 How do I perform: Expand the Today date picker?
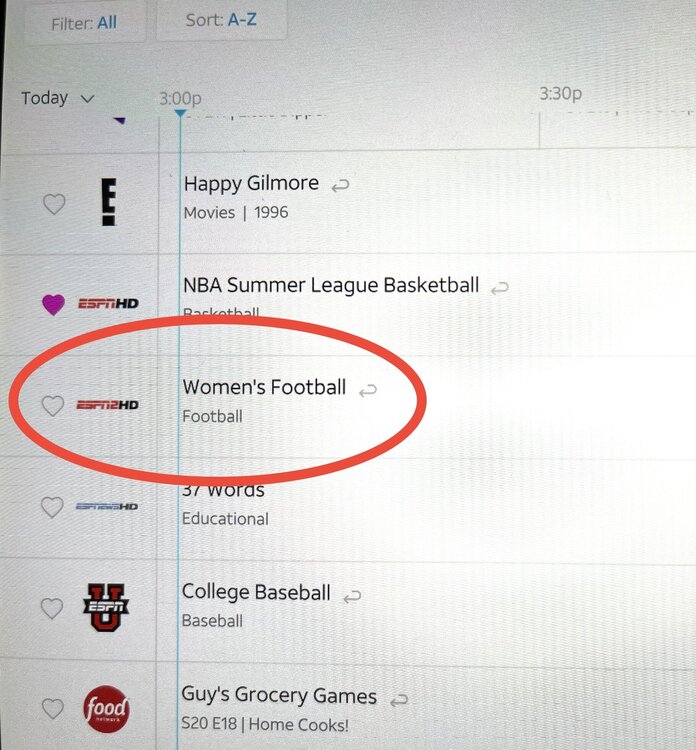[58, 98]
